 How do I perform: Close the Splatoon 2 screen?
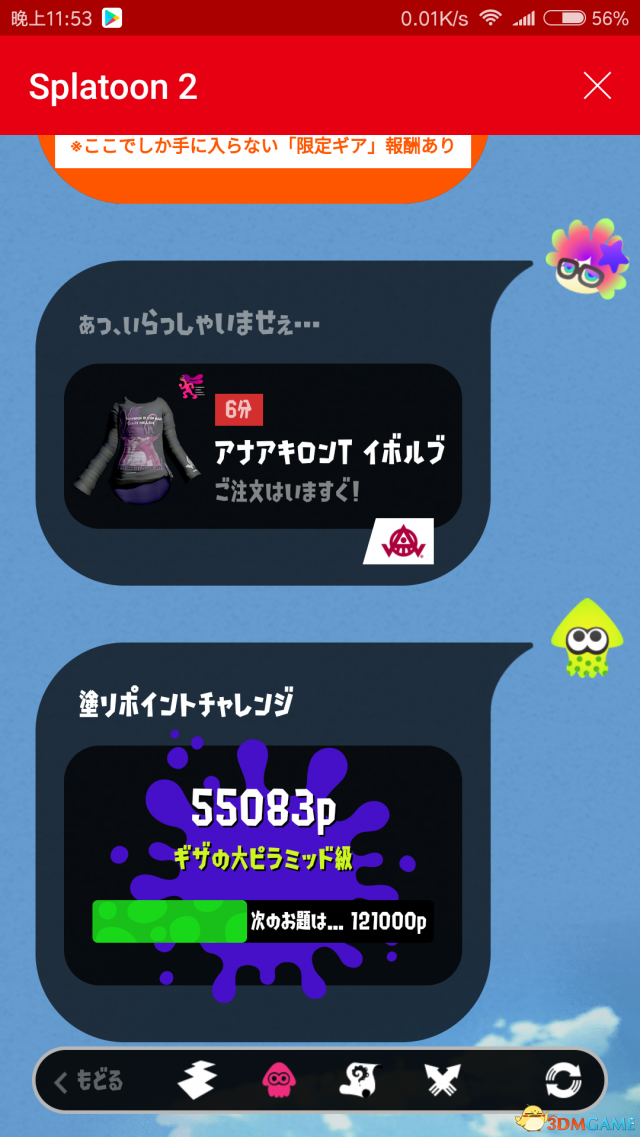click(597, 86)
